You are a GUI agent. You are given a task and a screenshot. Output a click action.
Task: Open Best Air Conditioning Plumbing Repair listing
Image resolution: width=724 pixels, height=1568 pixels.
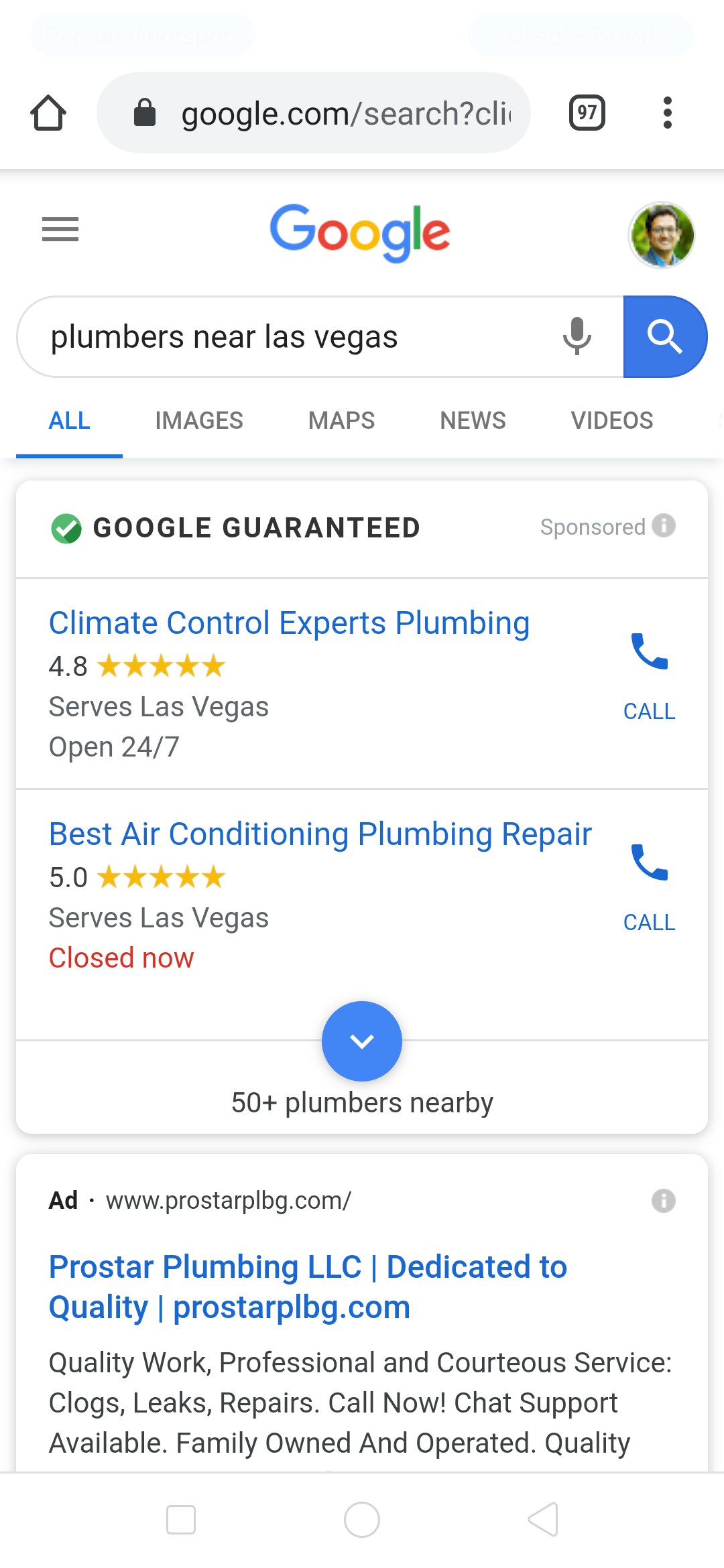tap(320, 834)
